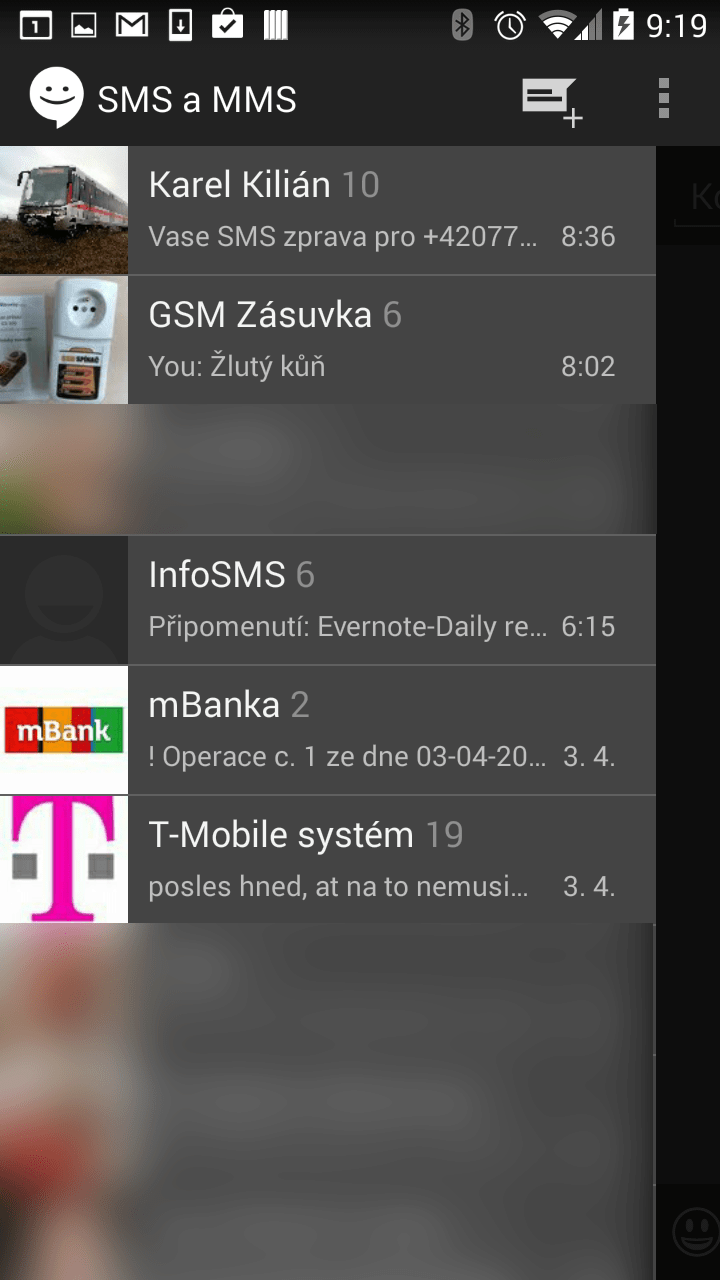Tap the T-Mobile contact picture
The width and height of the screenshot is (720, 1280).
(64, 859)
